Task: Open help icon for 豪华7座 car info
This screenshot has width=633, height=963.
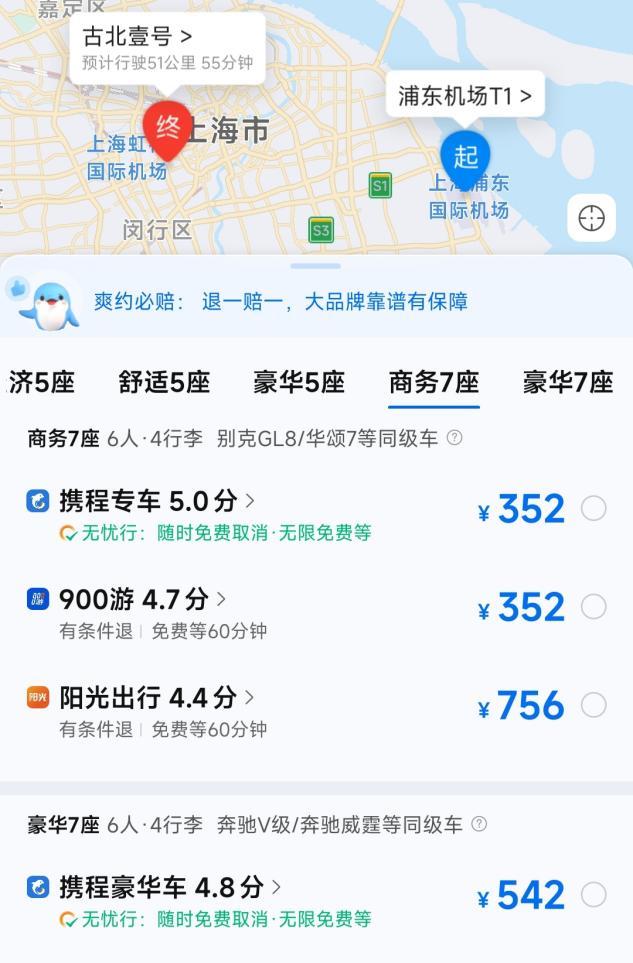Action: tap(479, 824)
